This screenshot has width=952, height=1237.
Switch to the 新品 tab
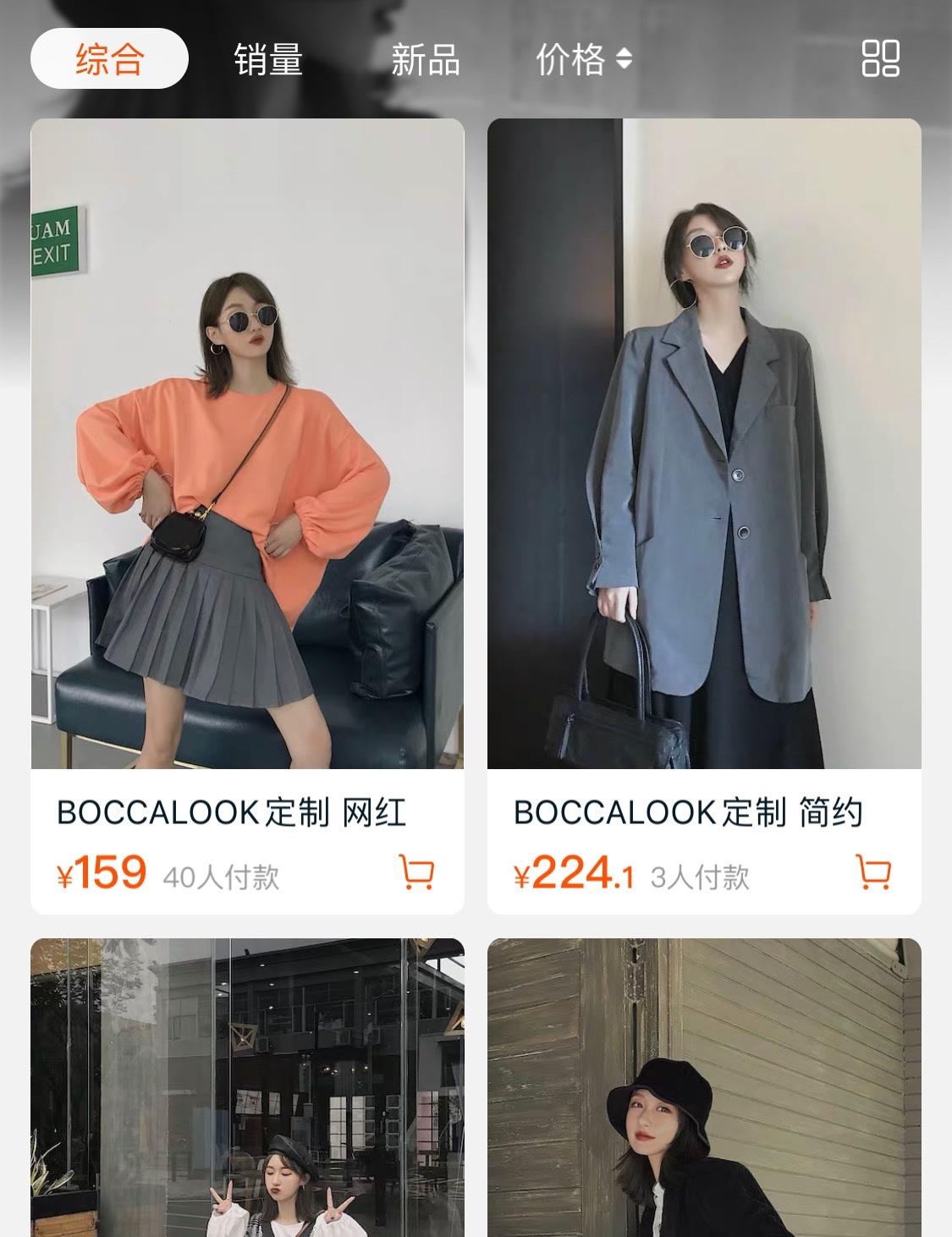425,59
